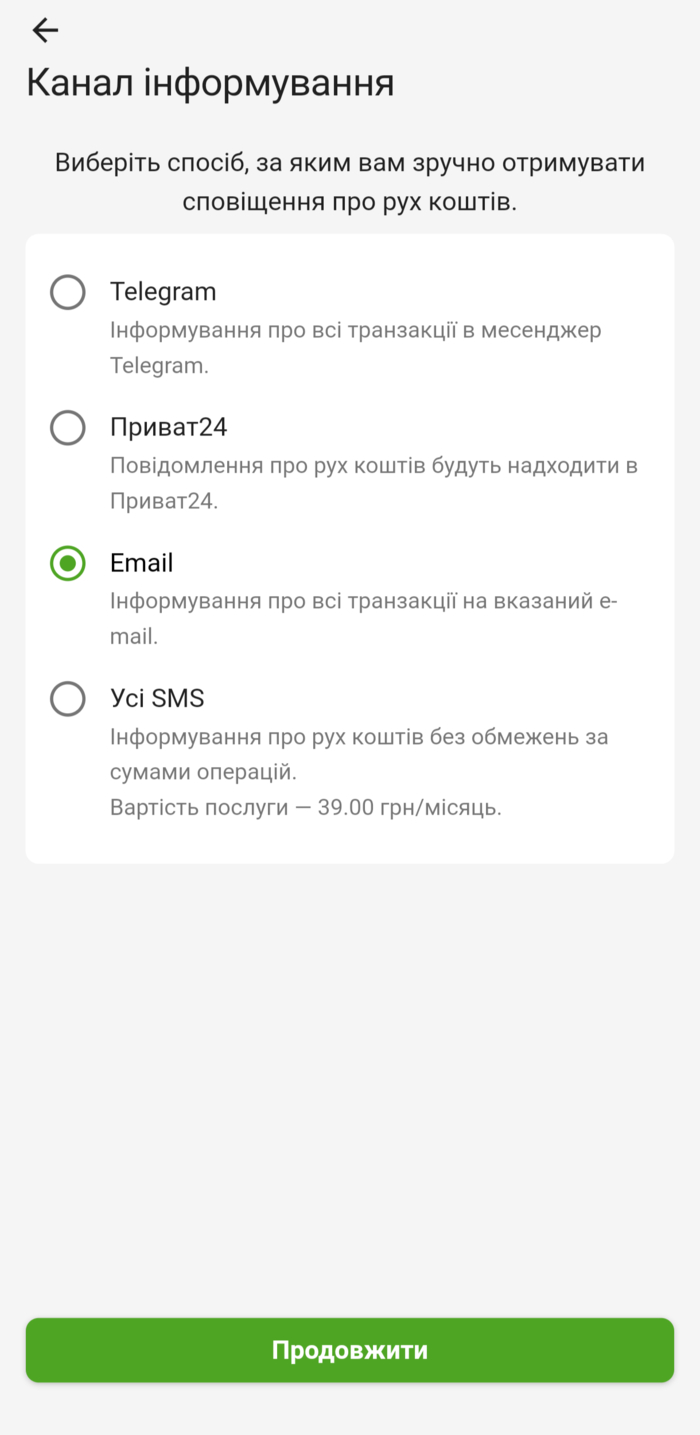Go back using the arrow icon
The image size is (700, 1435).
click(x=45, y=31)
